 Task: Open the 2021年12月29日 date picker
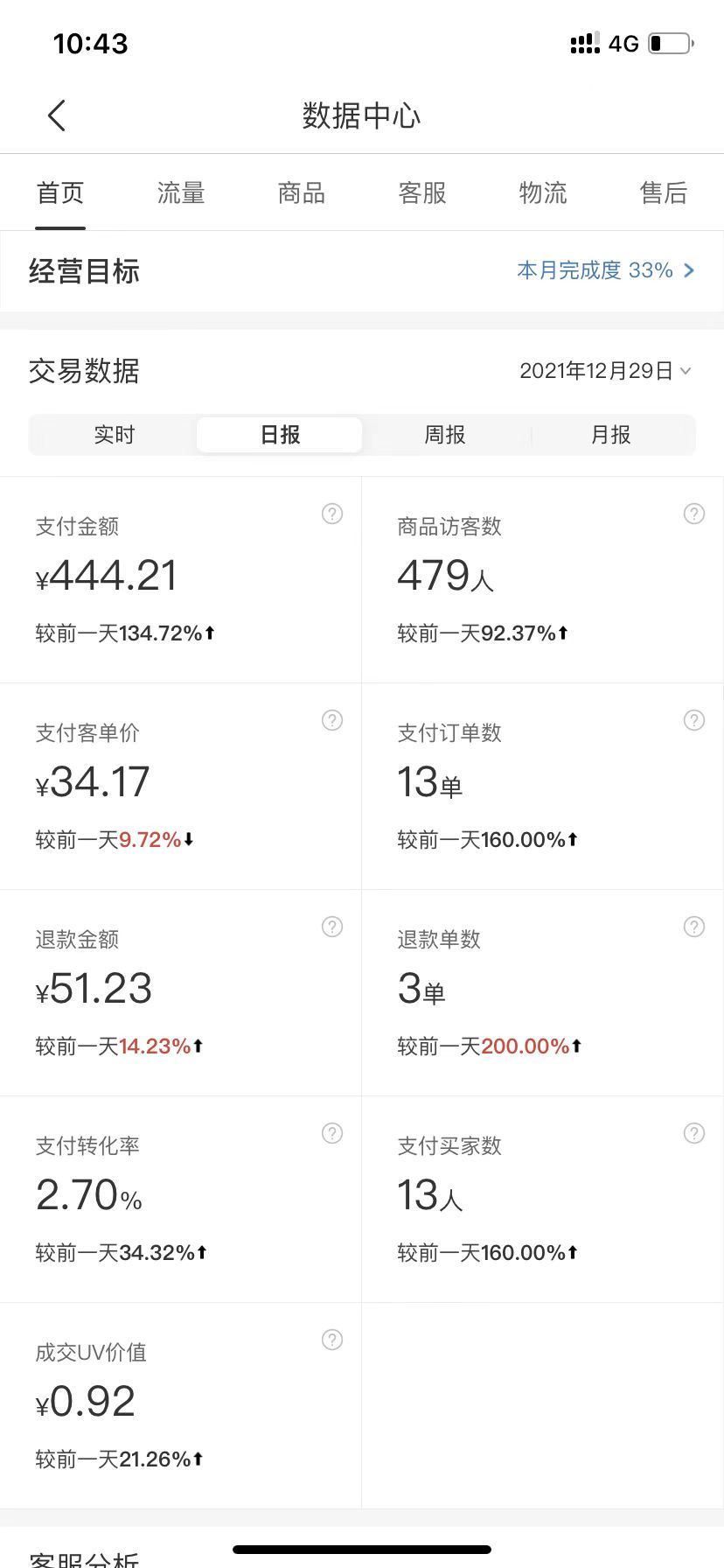(605, 371)
